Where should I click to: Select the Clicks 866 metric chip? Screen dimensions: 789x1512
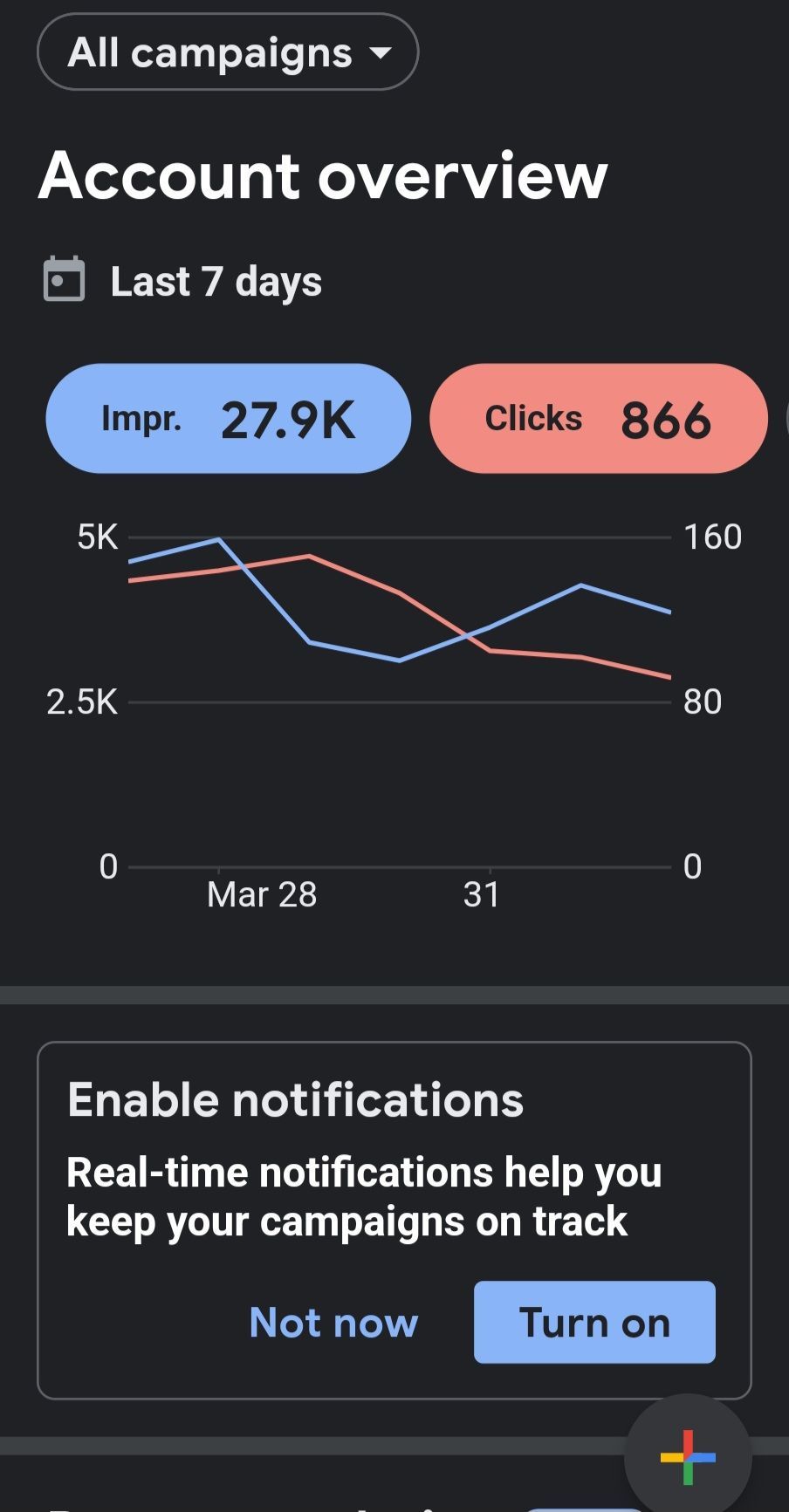599,419
